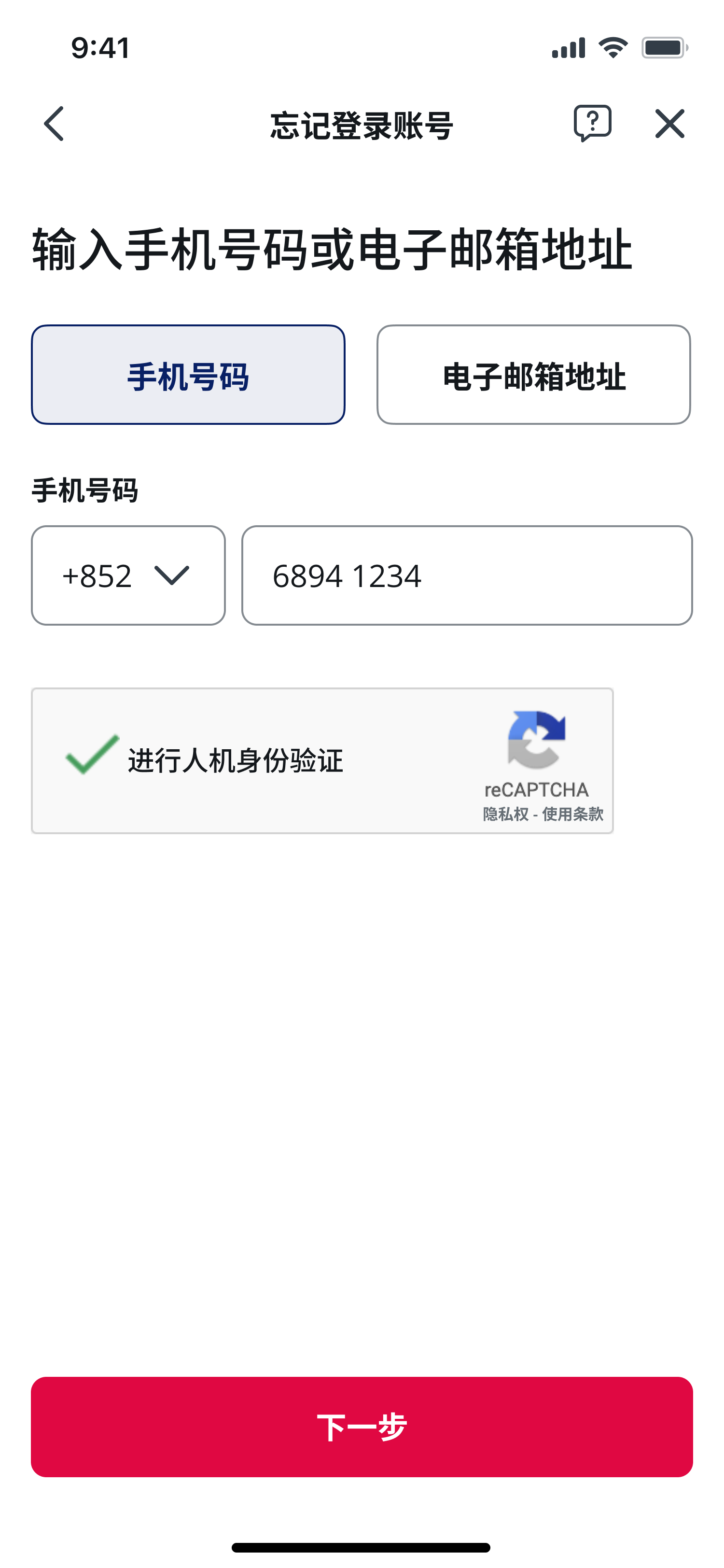Open the reCAPTCHA 使用条款 link
Screen dimensions: 724x1568
[572, 814]
